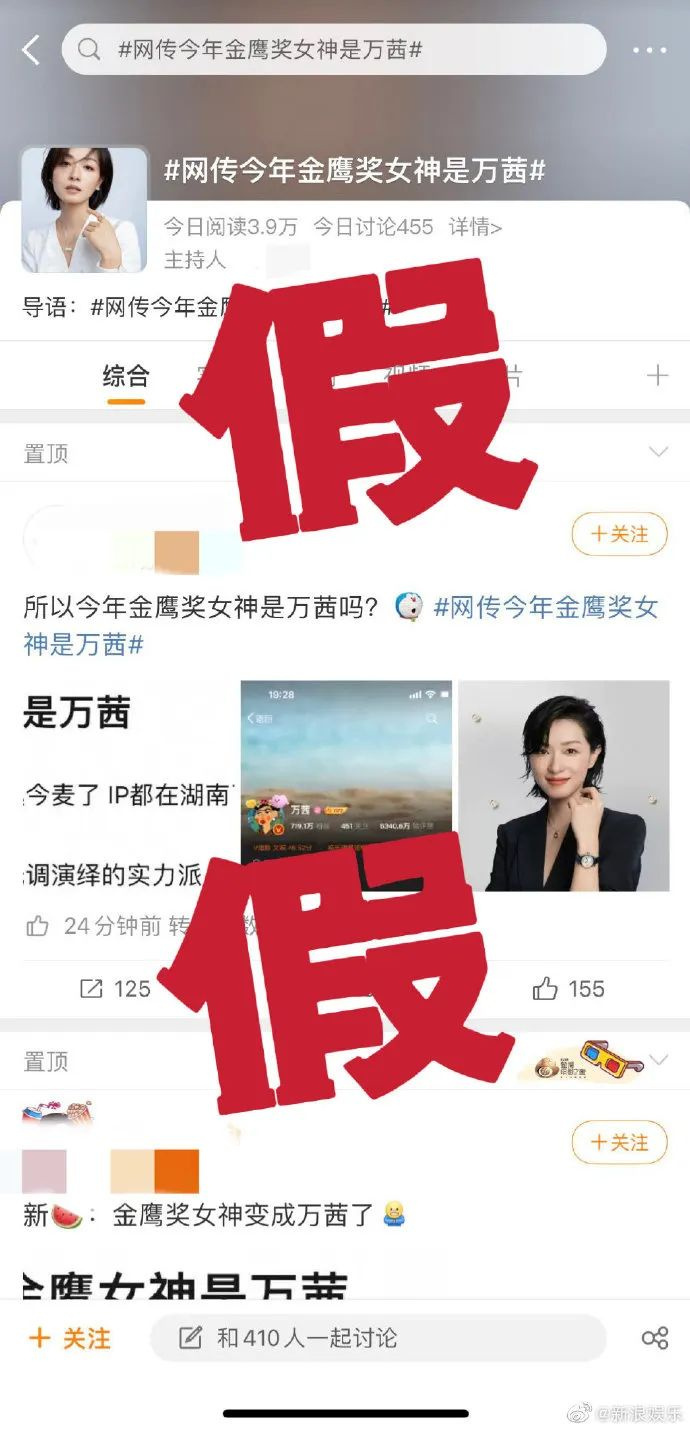Screen dimensions: 690x1430
Task: Open the portrait photo in the first post
Action: 563,786
